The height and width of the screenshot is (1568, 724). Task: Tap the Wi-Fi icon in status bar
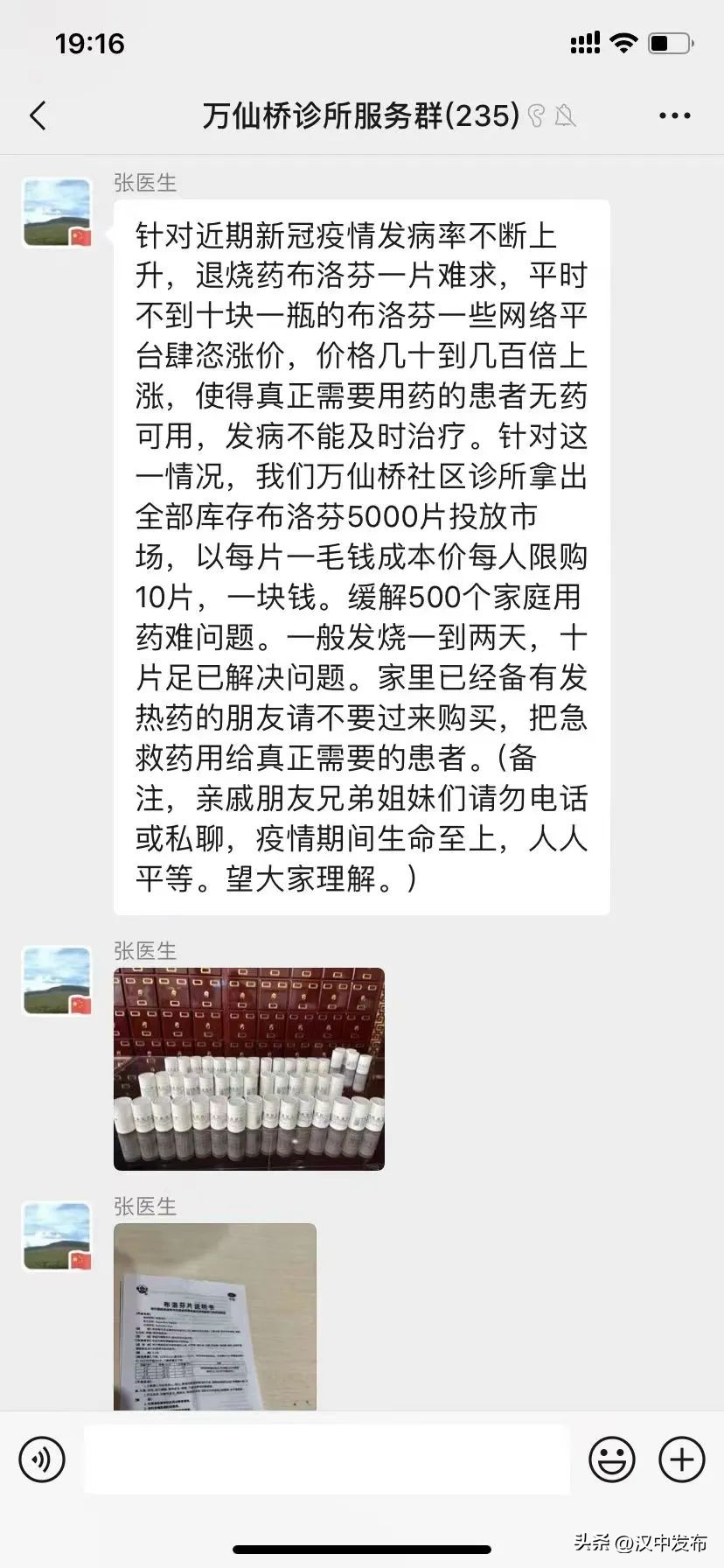[623, 42]
